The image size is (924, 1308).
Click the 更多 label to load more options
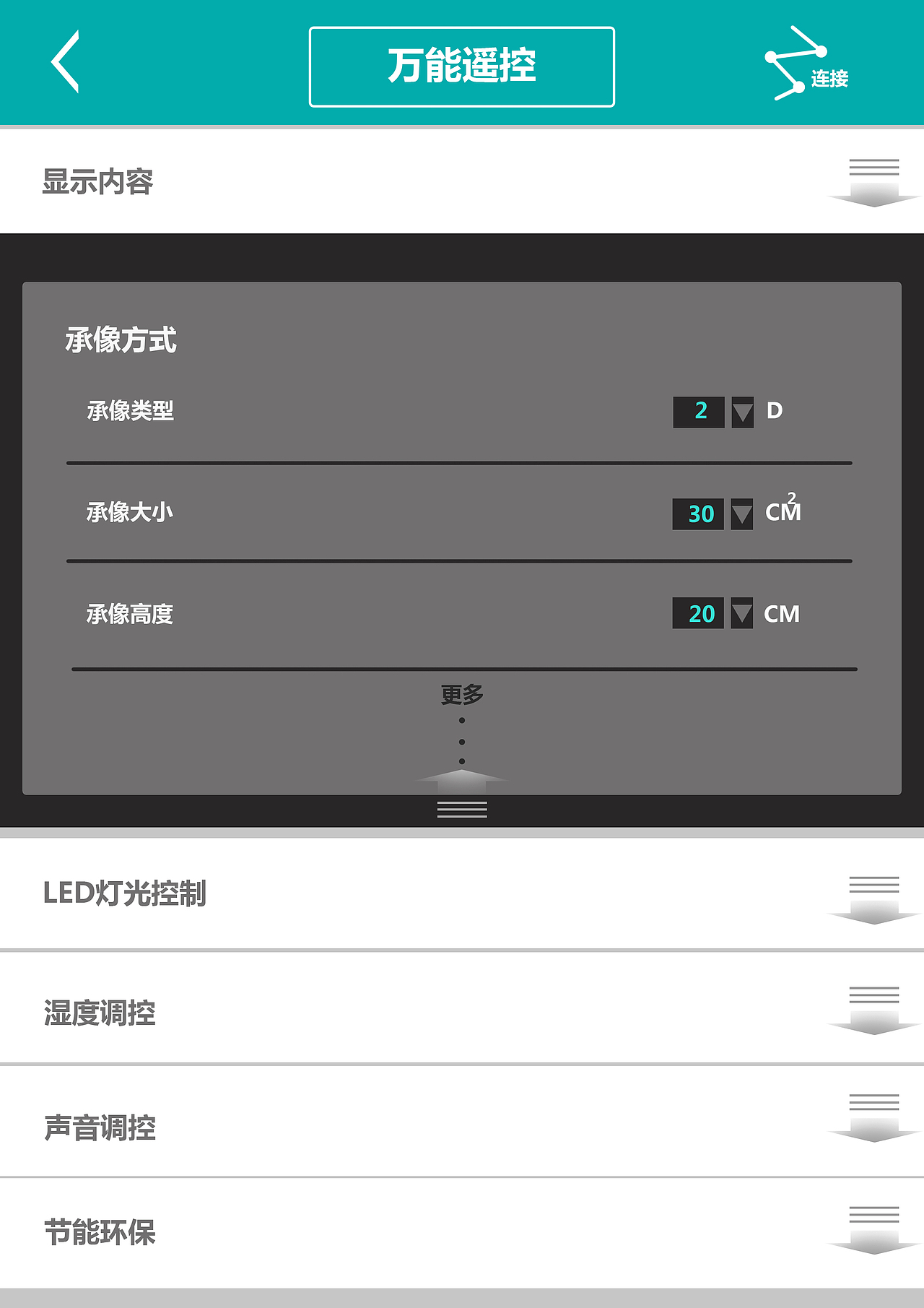click(x=462, y=692)
